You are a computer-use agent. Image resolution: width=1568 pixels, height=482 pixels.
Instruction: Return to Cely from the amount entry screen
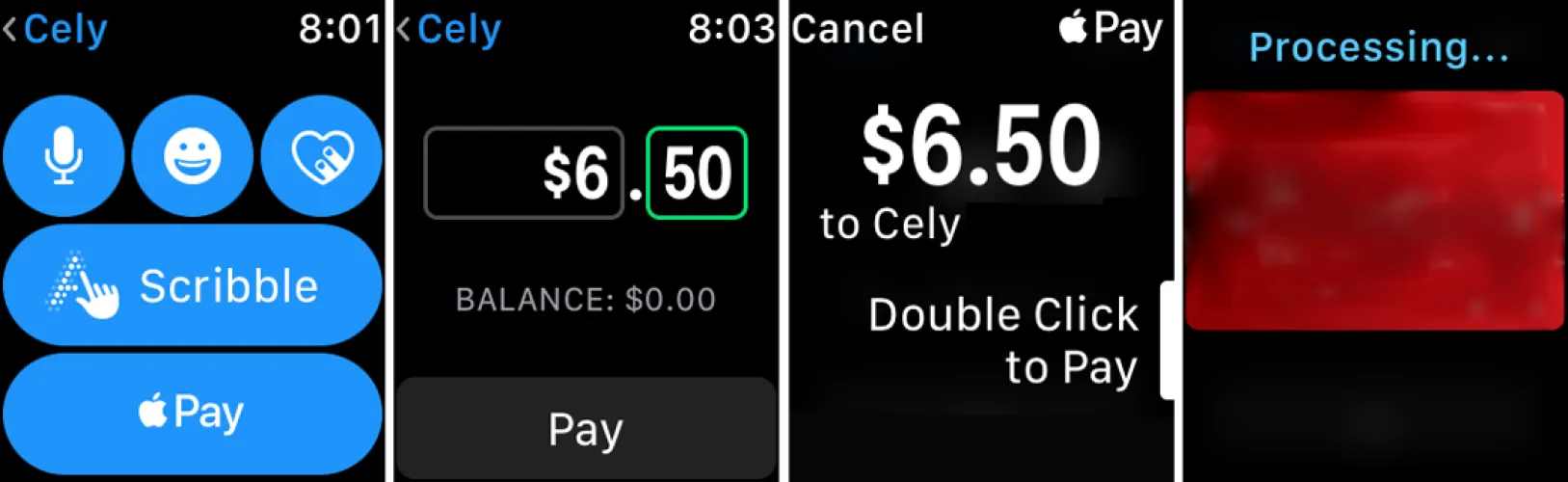[x=449, y=29]
